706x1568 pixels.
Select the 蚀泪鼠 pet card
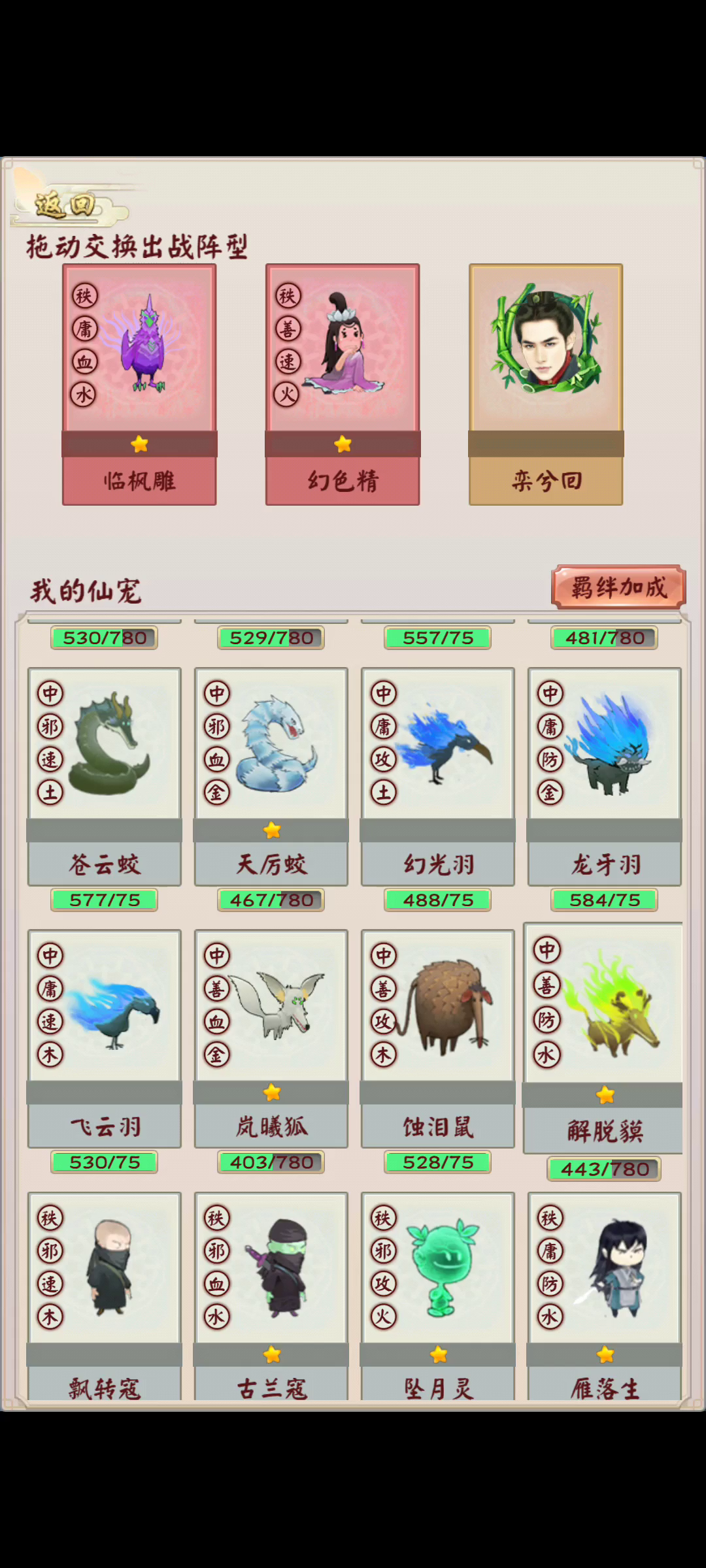click(x=438, y=1039)
